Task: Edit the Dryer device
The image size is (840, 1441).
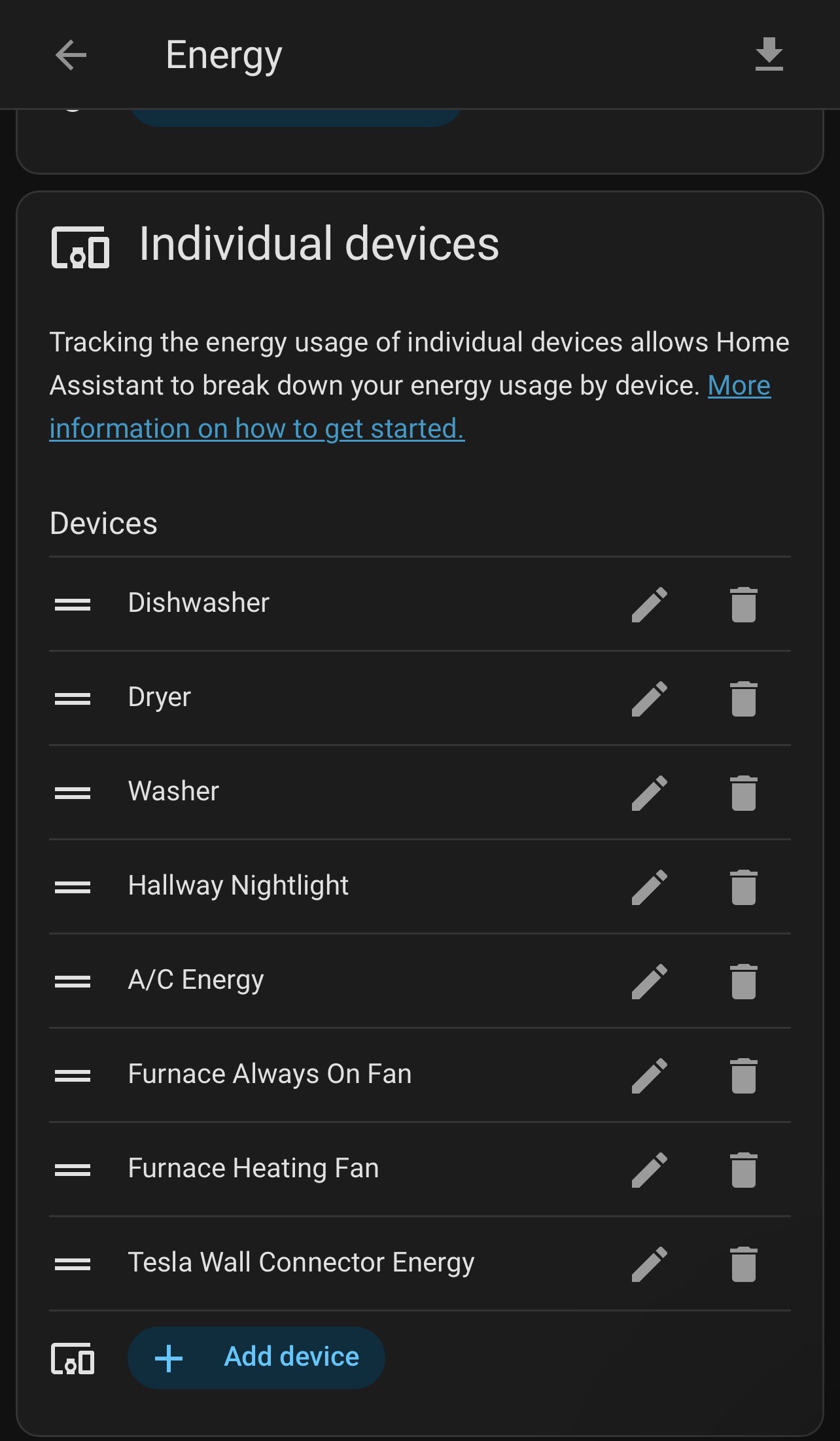Action: (x=650, y=698)
